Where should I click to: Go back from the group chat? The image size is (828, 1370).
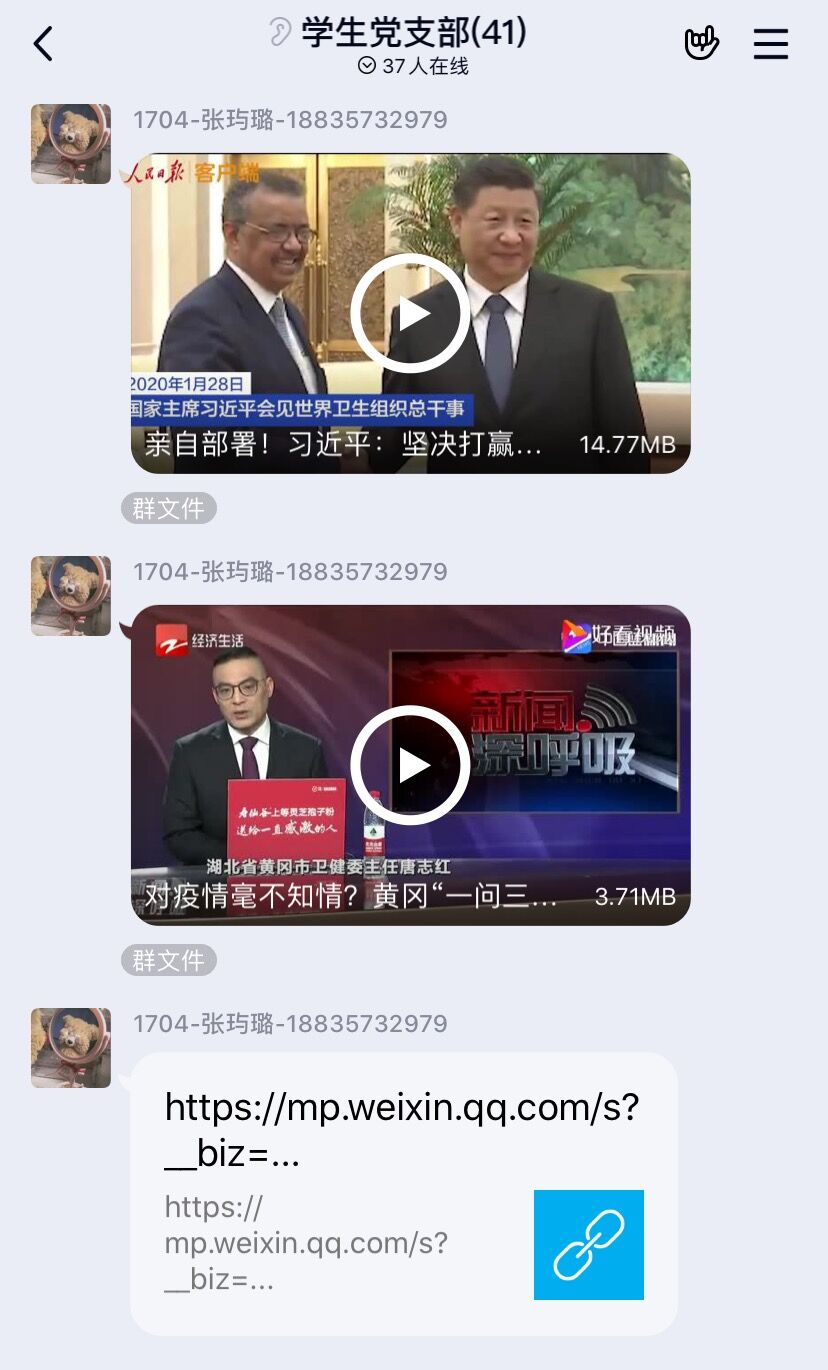coord(43,44)
